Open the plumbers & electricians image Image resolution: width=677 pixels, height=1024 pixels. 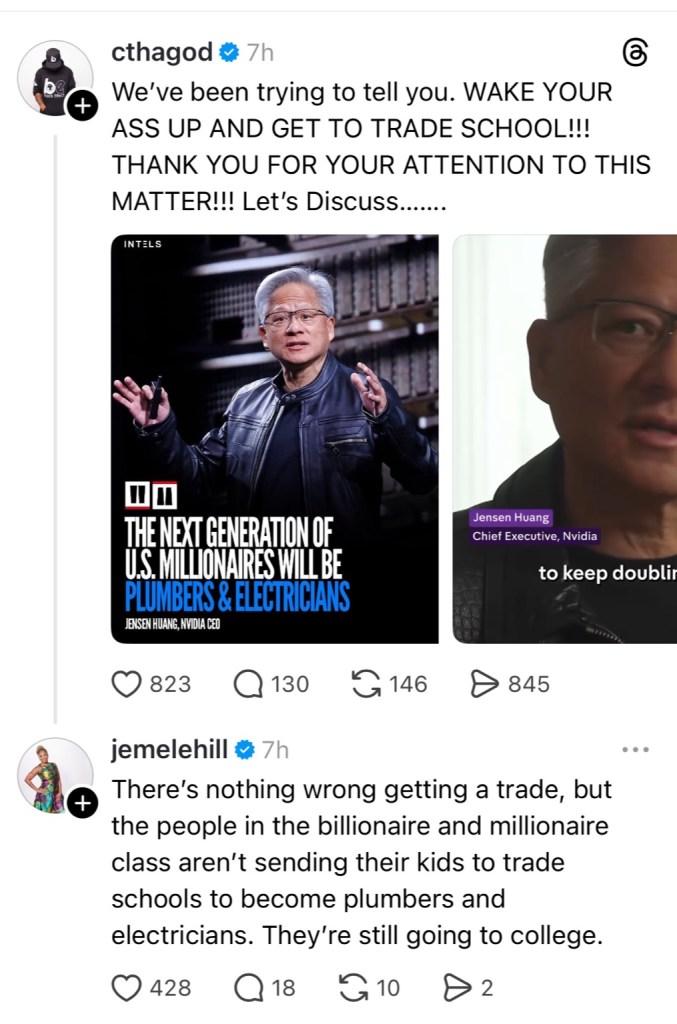coord(274,438)
